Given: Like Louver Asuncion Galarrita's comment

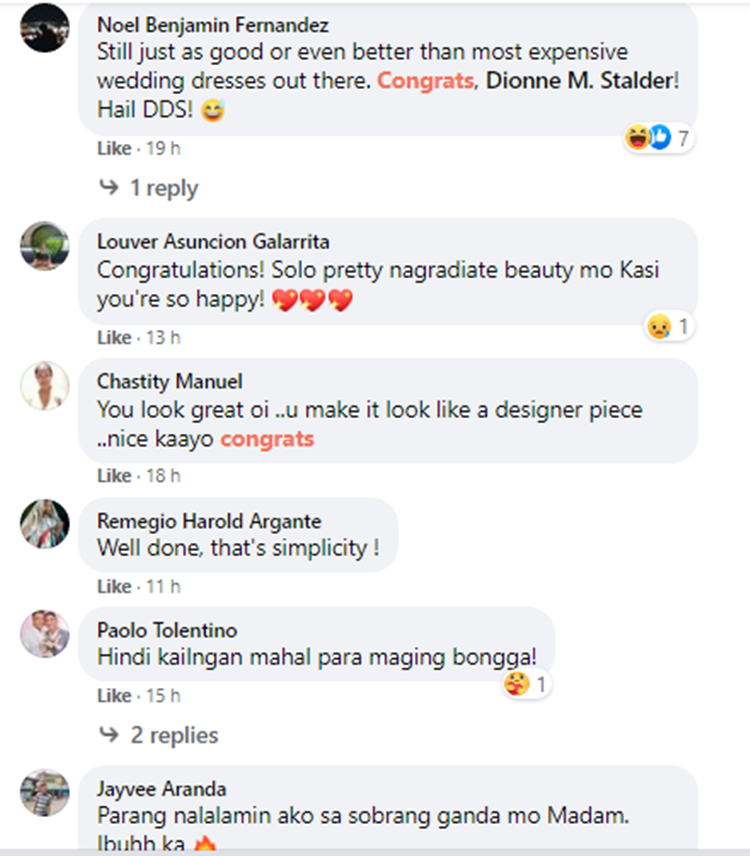Looking at the screenshot, I should [x=113, y=338].
